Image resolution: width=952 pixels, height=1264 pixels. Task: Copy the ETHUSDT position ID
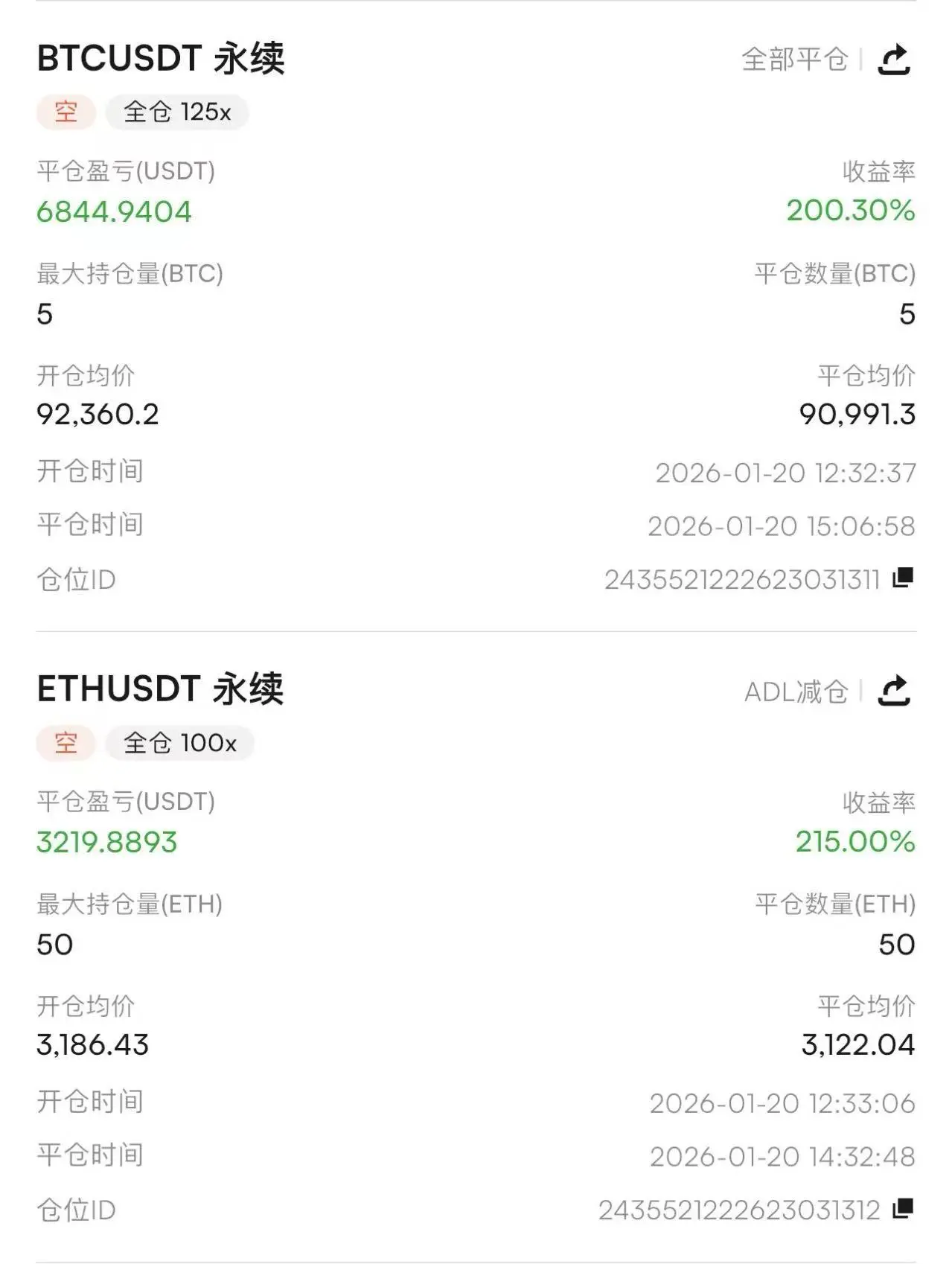pyautogui.click(x=903, y=1209)
